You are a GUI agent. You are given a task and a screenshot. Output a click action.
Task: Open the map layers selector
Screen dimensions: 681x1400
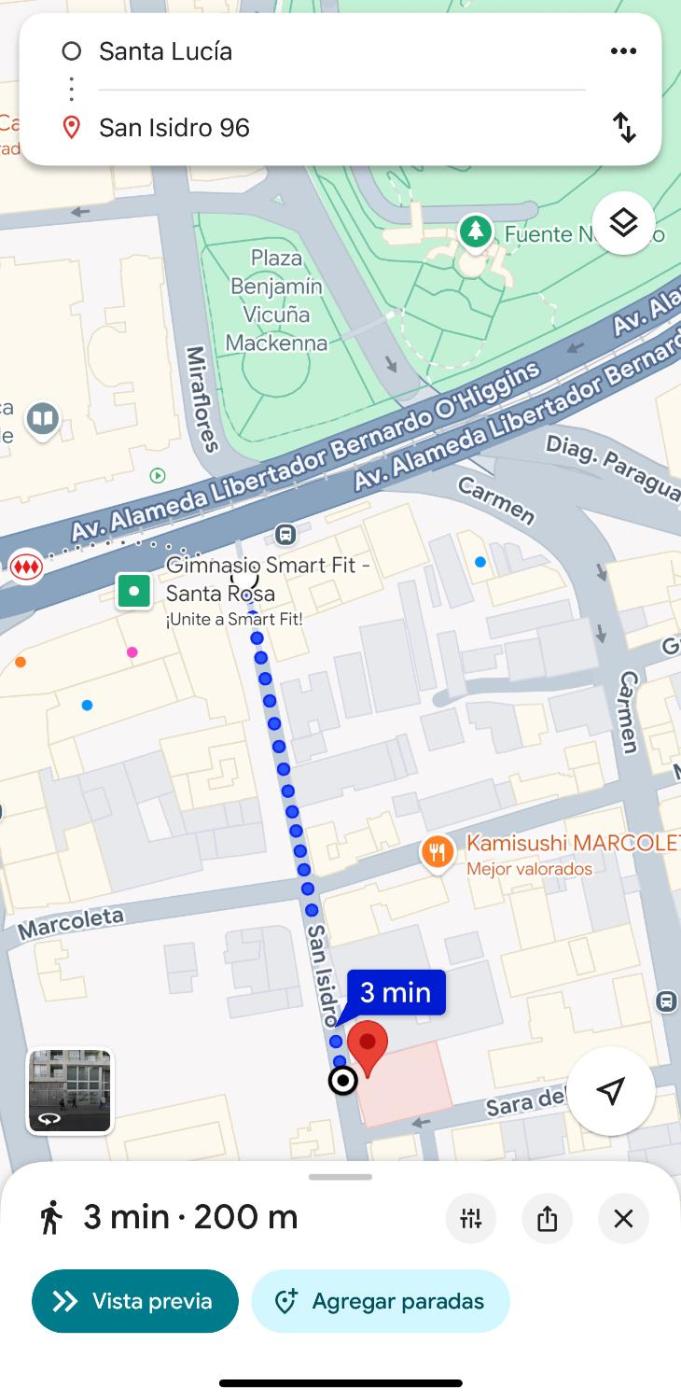pyautogui.click(x=623, y=223)
